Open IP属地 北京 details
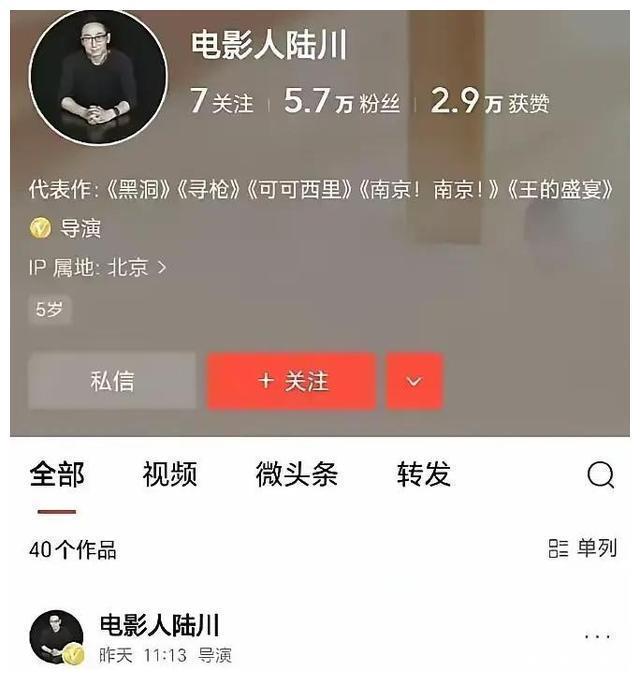 pos(97,267)
